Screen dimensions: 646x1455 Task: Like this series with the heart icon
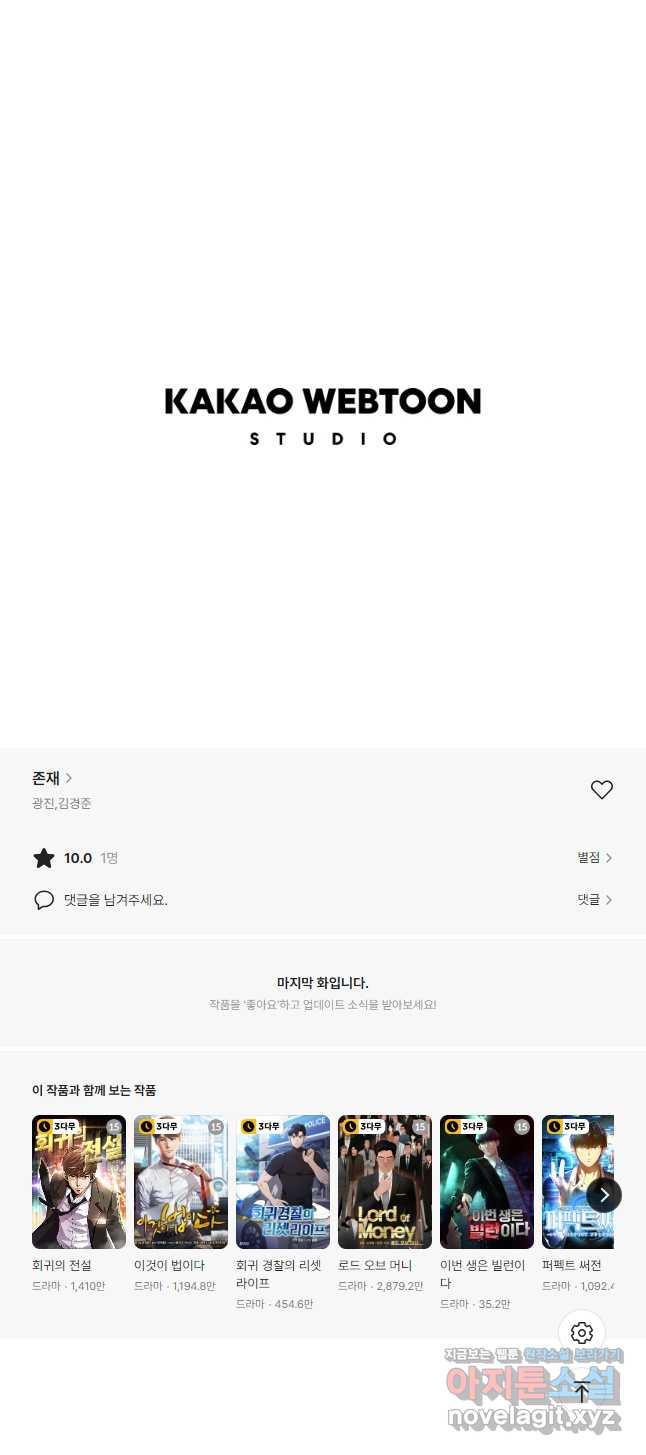(x=601, y=790)
